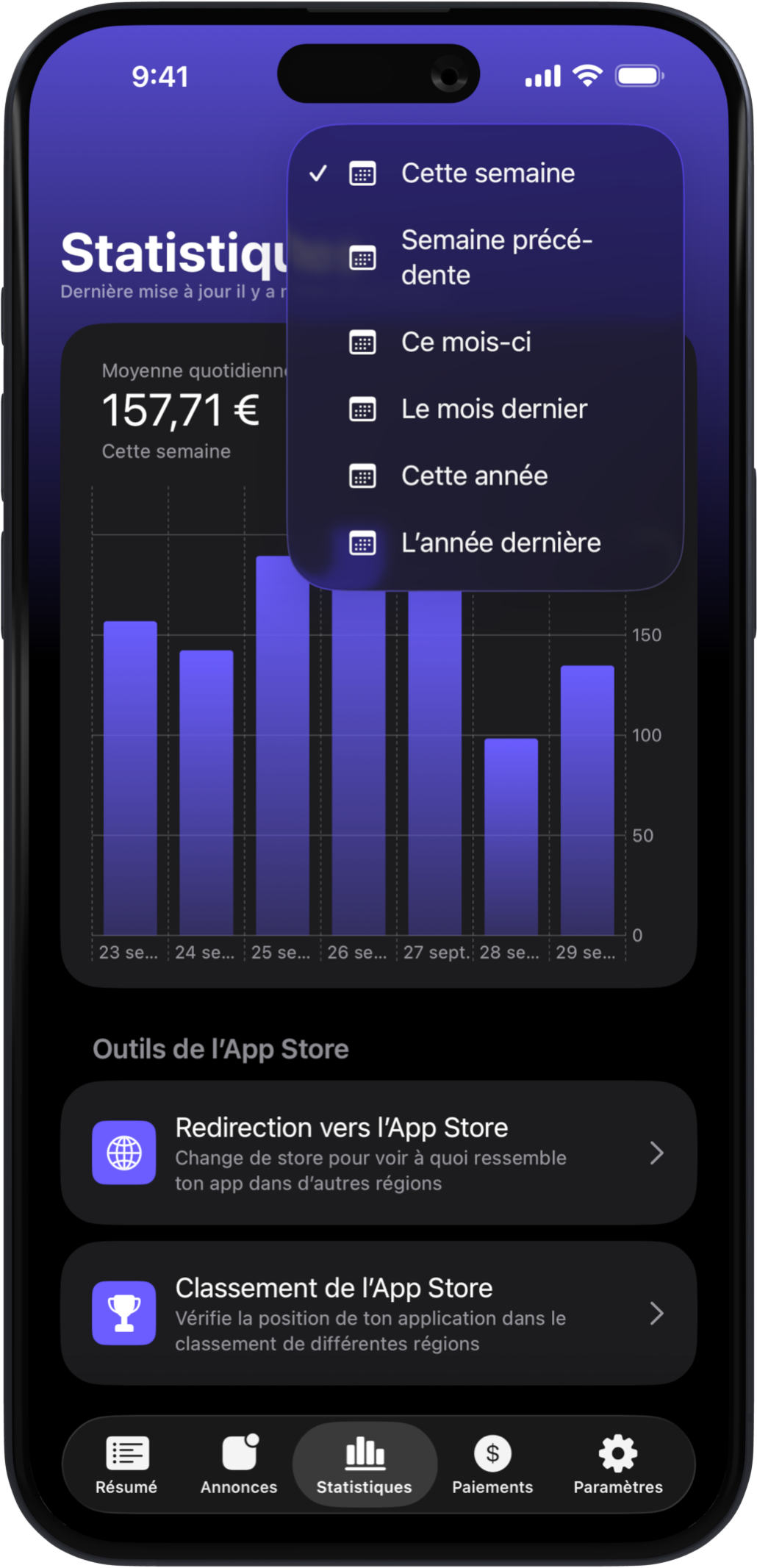This screenshot has height=1568, width=757.
Task: Open Classement de l'App Store
Action: pos(378,1313)
